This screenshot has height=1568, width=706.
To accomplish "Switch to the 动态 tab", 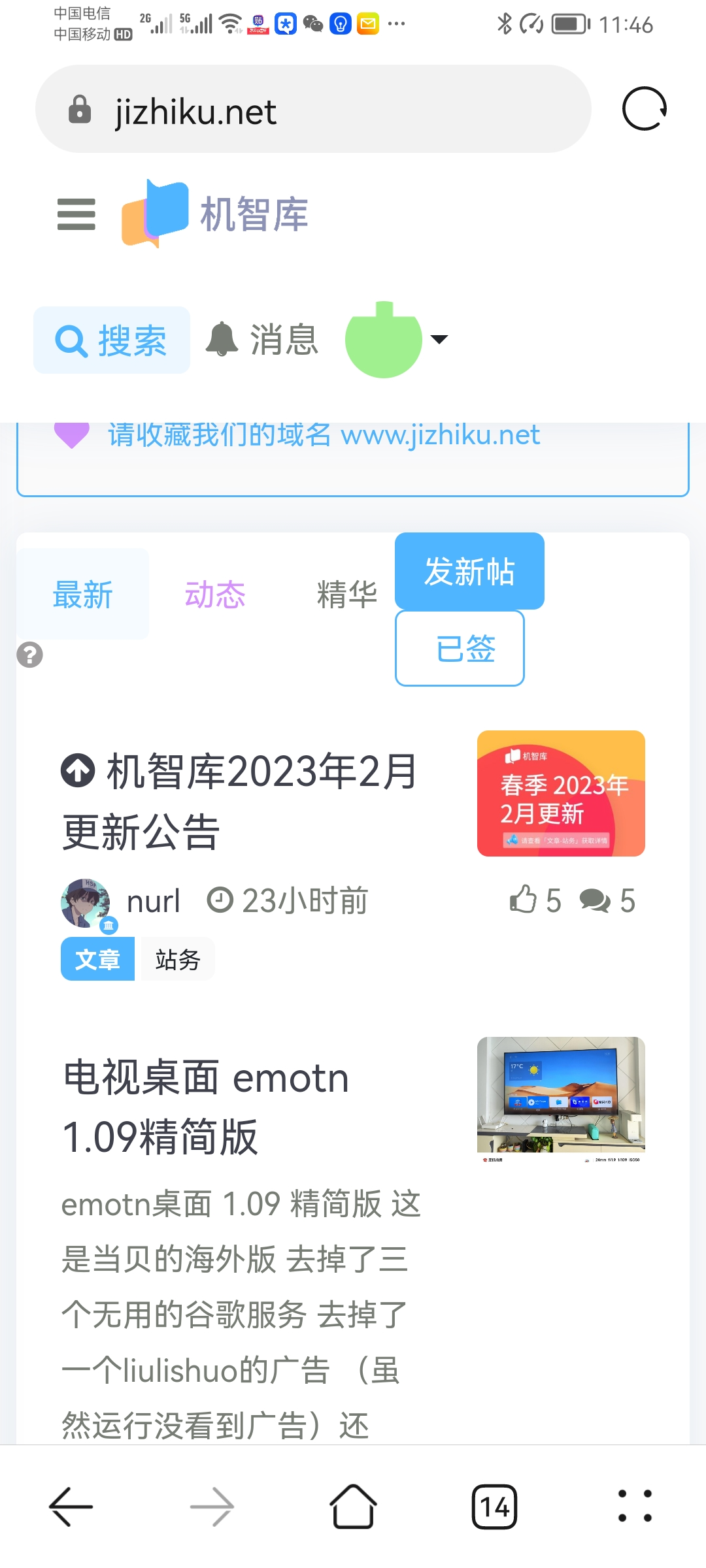I will click(215, 595).
